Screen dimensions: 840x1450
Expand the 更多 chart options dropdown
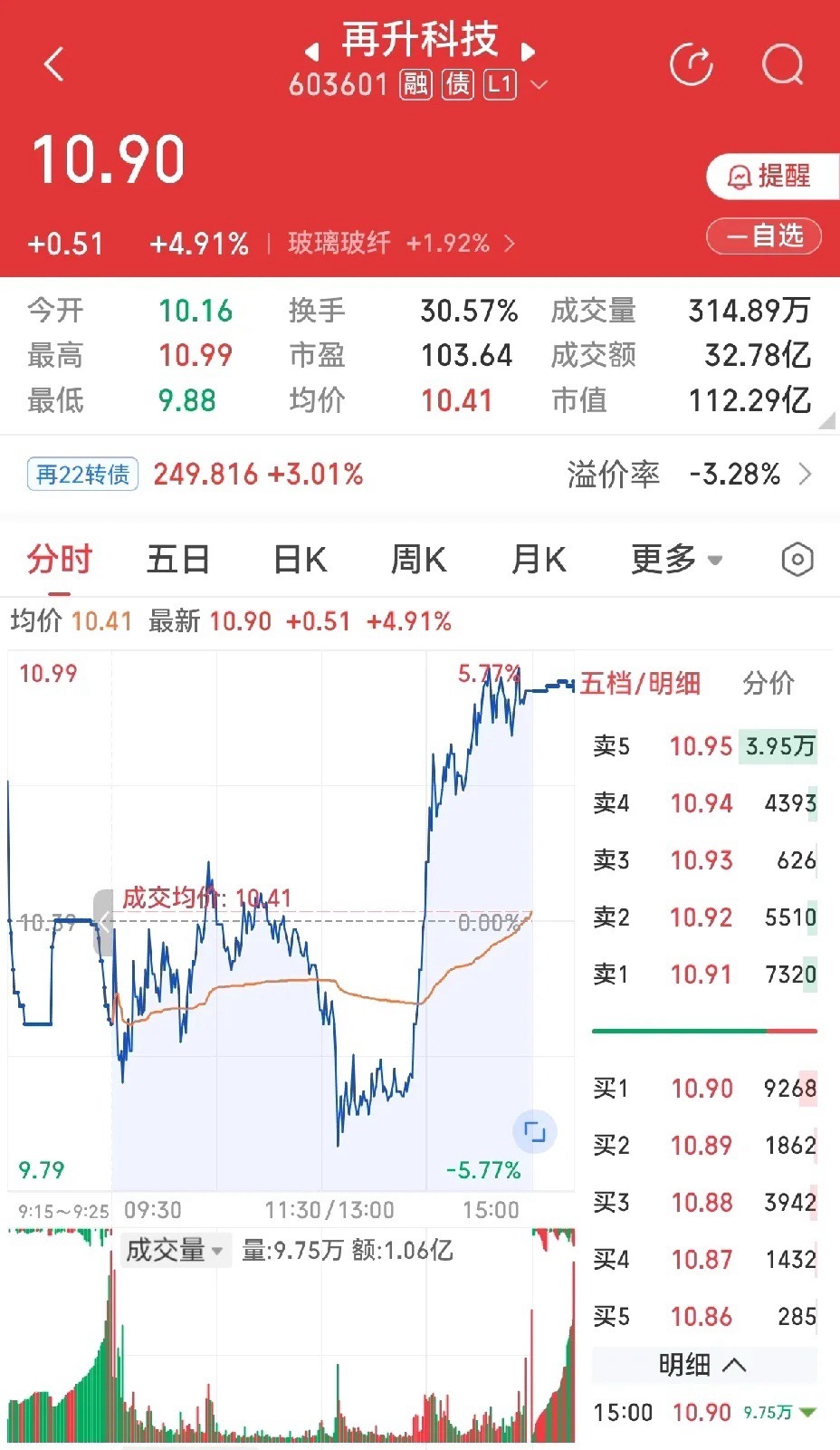tap(676, 560)
